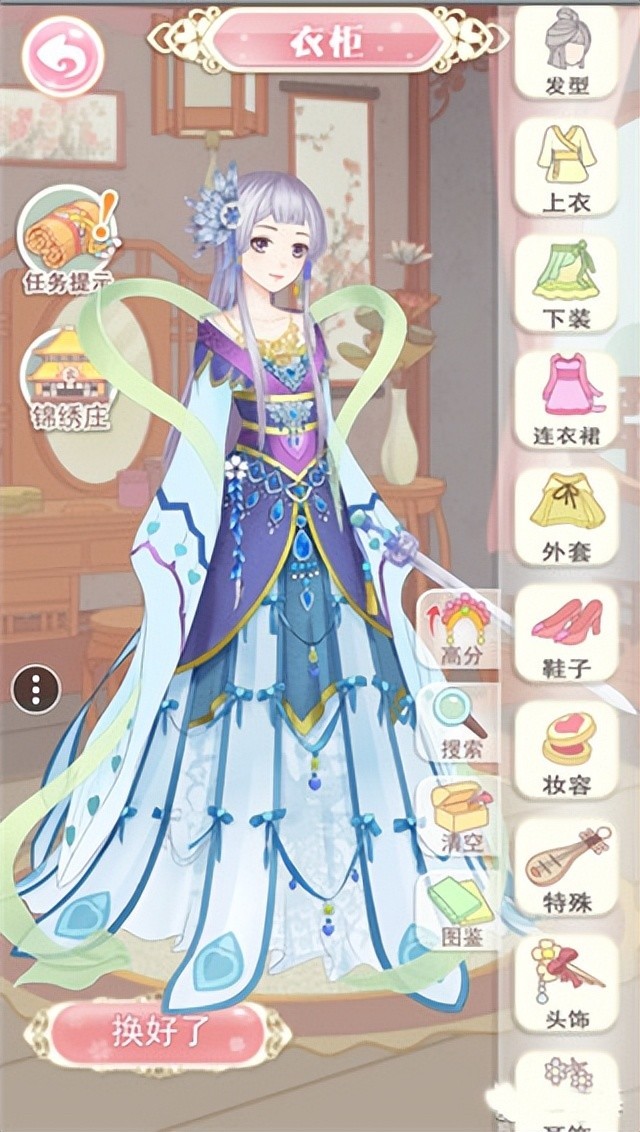Viewport: 640px width, 1132px height.
Task: Open the three-dot floating menu
Action: [36, 689]
